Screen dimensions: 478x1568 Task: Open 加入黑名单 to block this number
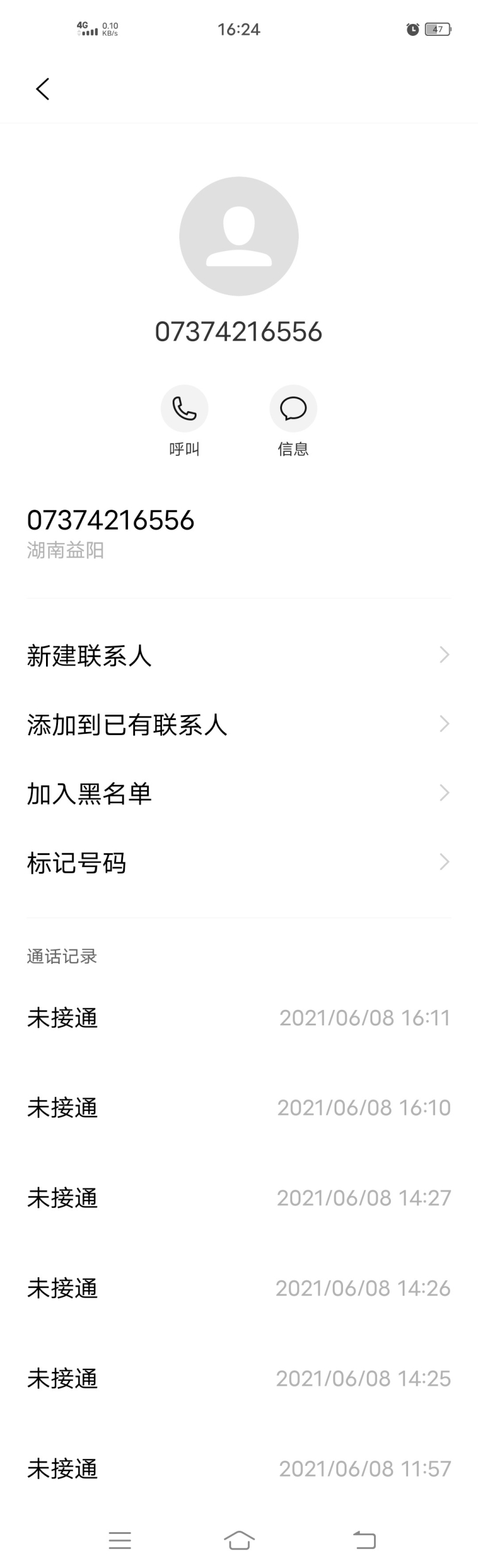pos(238,793)
